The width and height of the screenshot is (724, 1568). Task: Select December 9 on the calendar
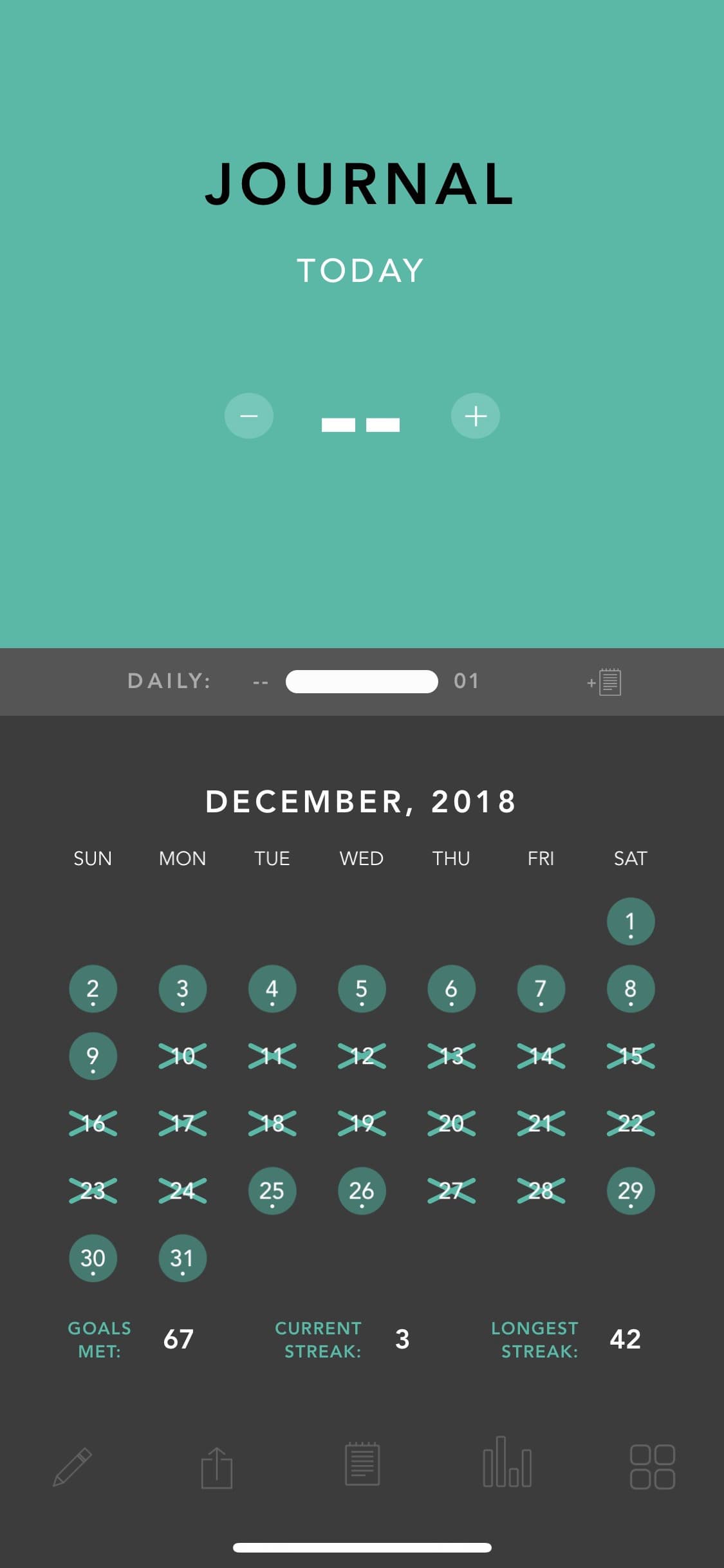tap(93, 1056)
